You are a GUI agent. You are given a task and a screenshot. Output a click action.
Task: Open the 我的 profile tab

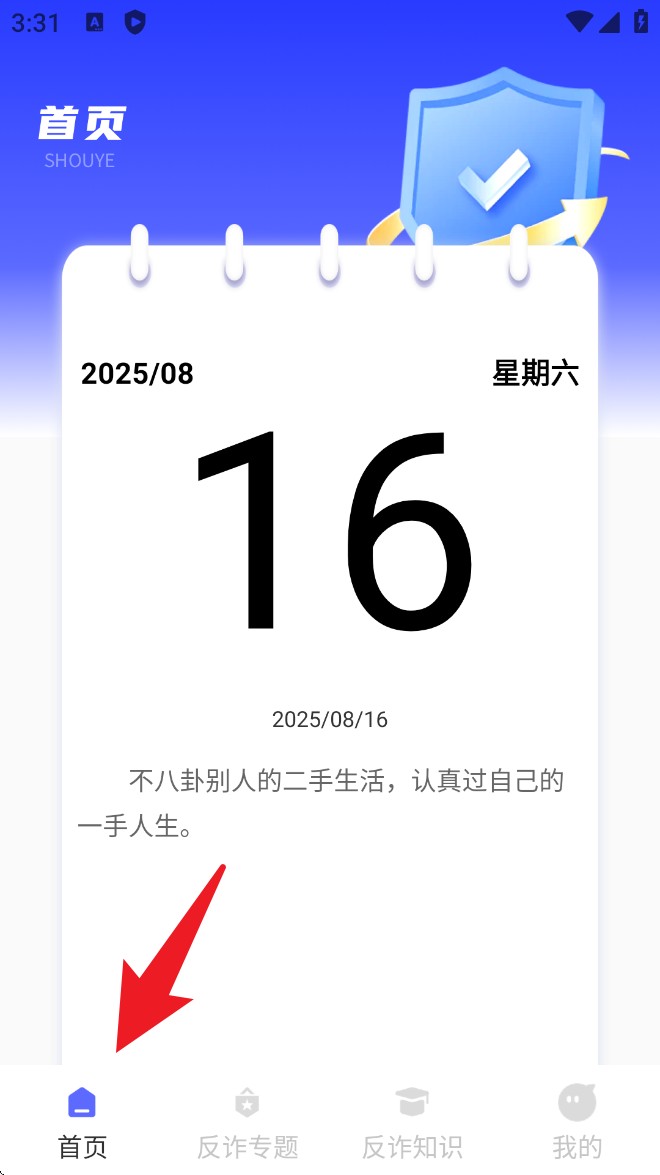tap(577, 1122)
